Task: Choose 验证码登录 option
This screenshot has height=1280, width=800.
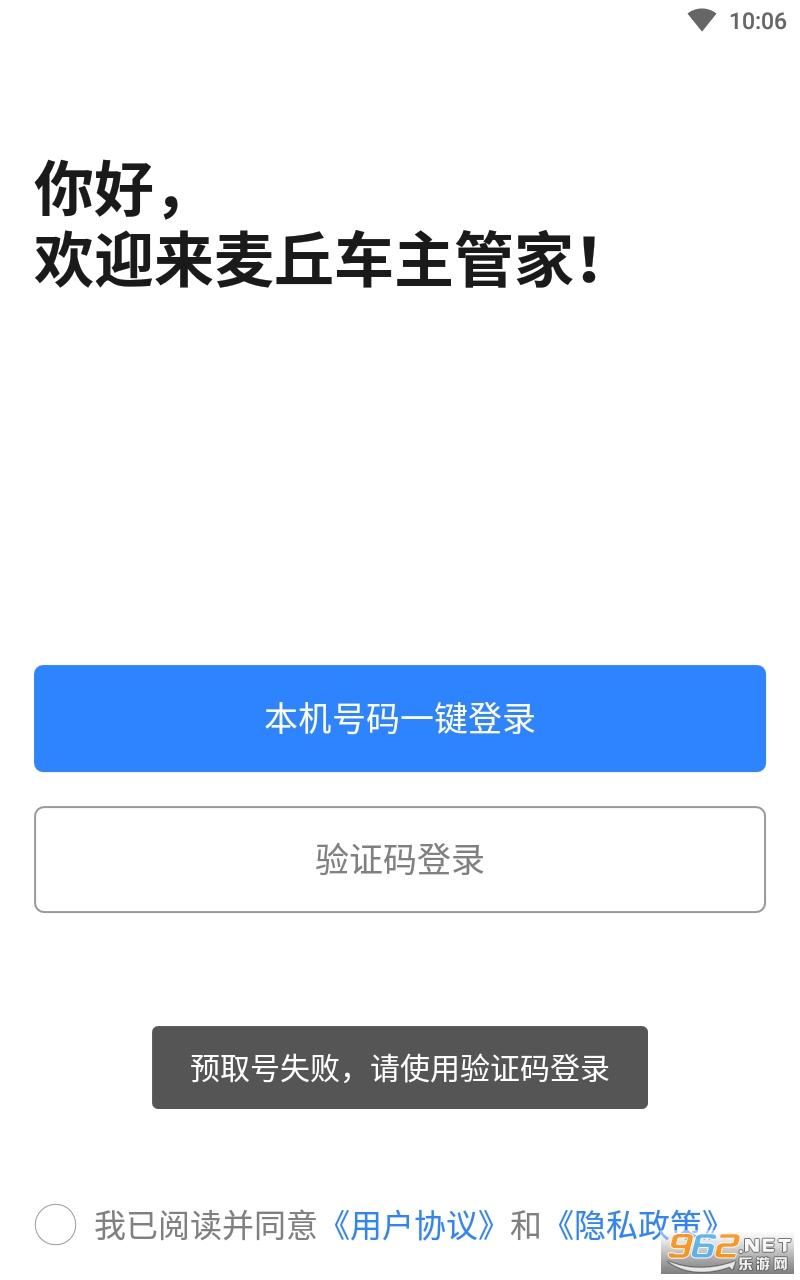Action: tap(400, 859)
